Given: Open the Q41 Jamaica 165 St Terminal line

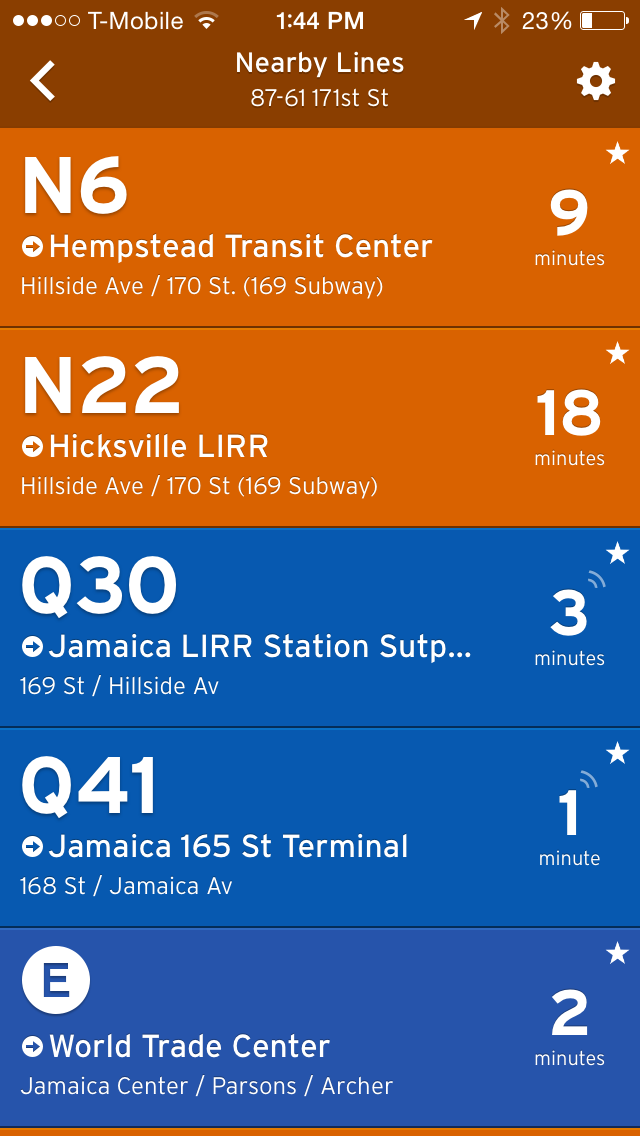Looking at the screenshot, I should click(x=320, y=827).
